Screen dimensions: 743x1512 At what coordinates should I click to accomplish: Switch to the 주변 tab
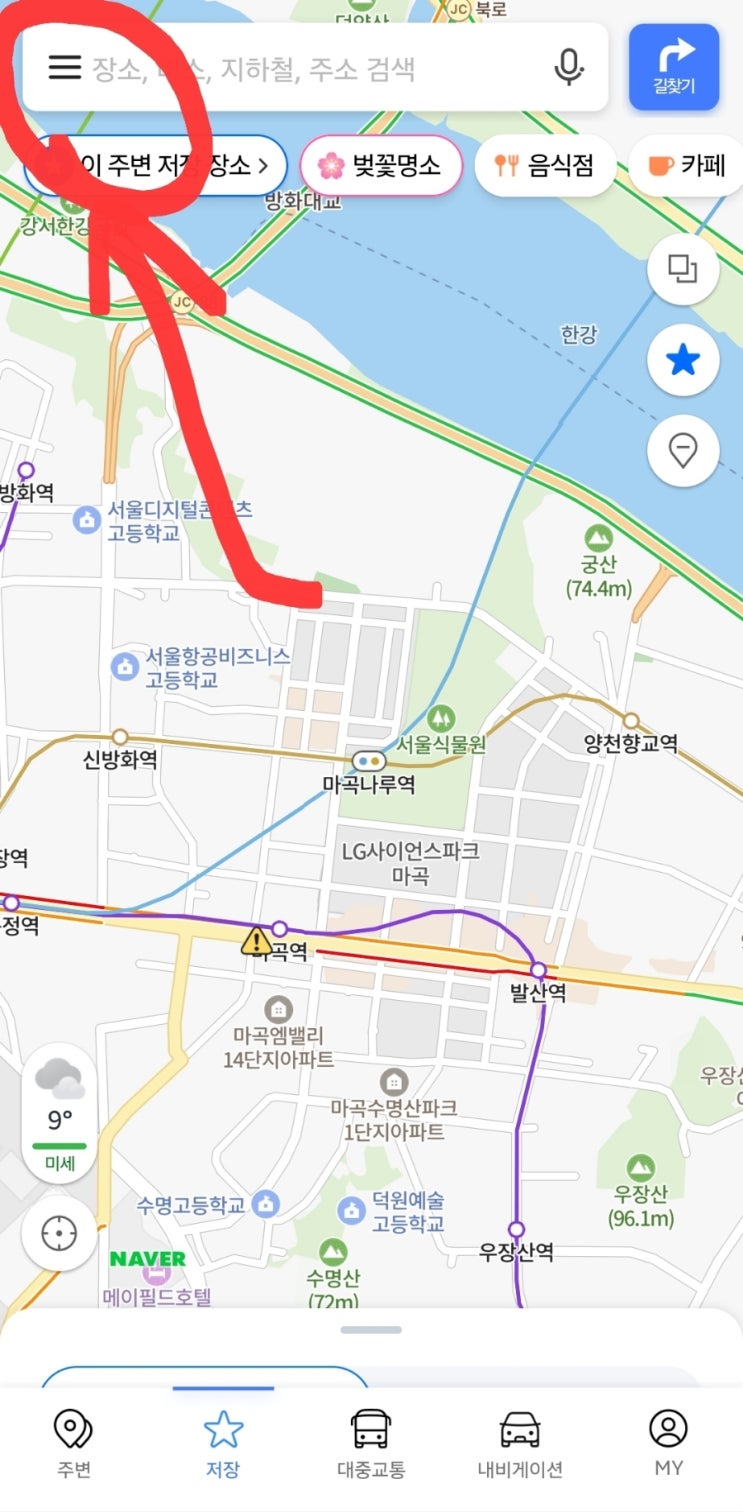pyautogui.click(x=73, y=1444)
